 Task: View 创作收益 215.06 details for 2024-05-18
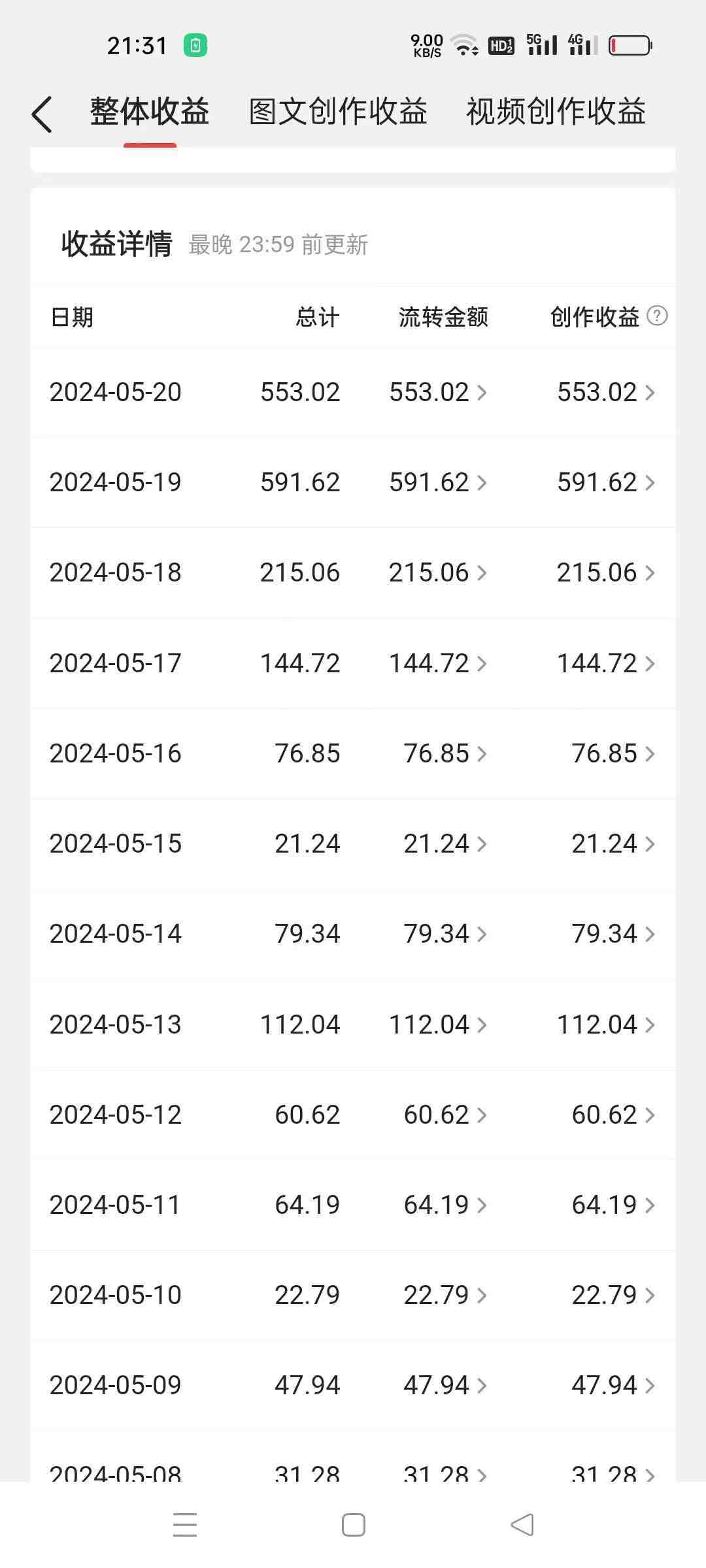click(605, 573)
